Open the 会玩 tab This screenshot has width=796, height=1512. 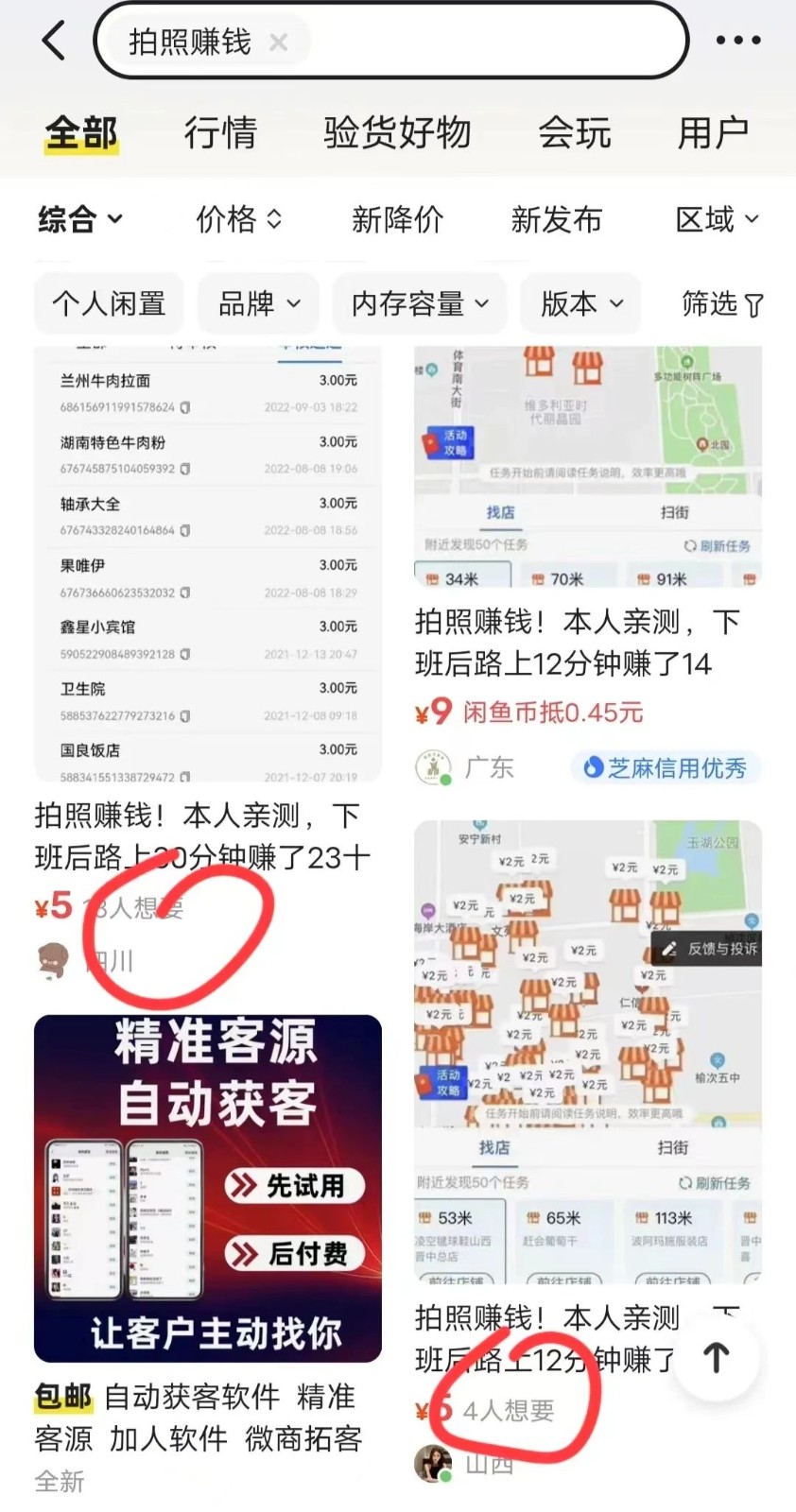click(x=574, y=133)
